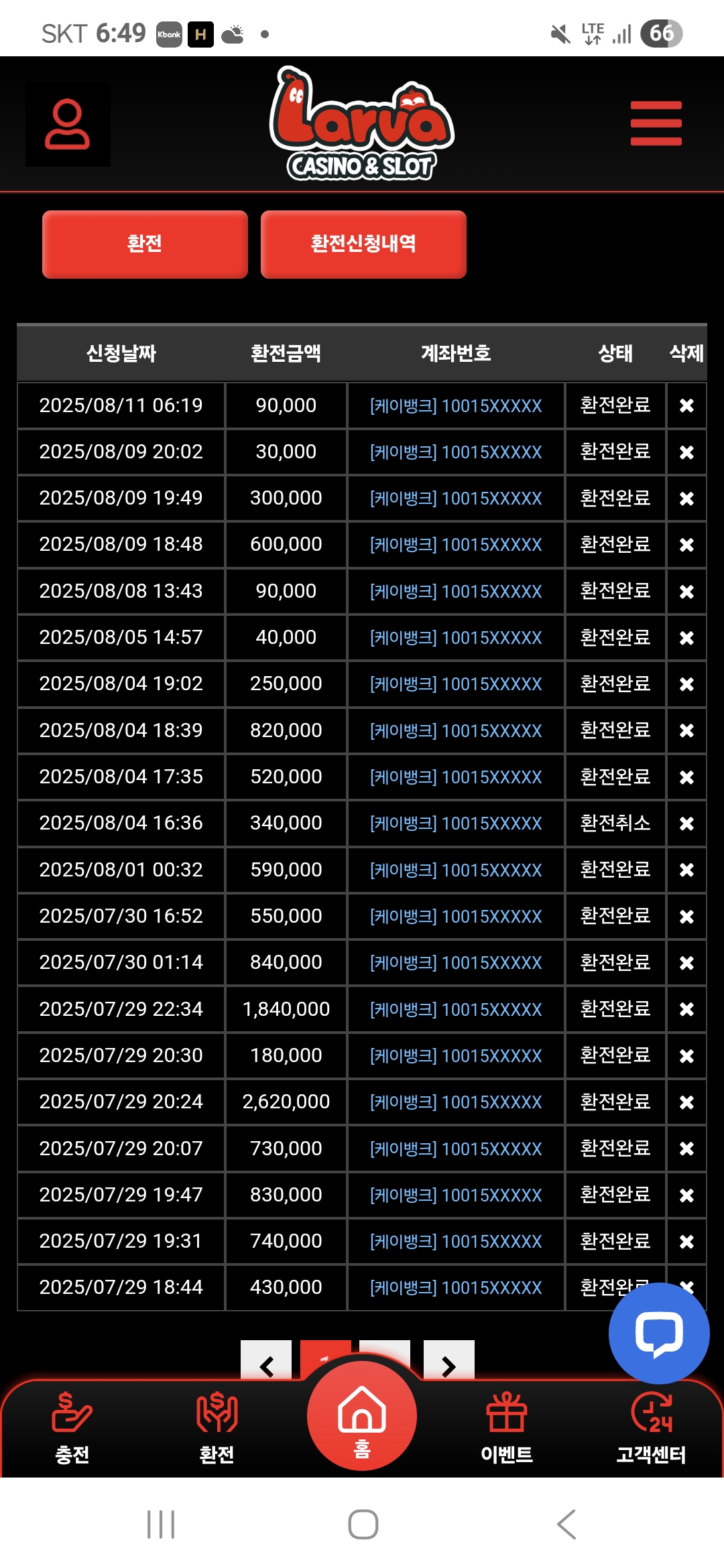Open the user profile icon

point(68,125)
